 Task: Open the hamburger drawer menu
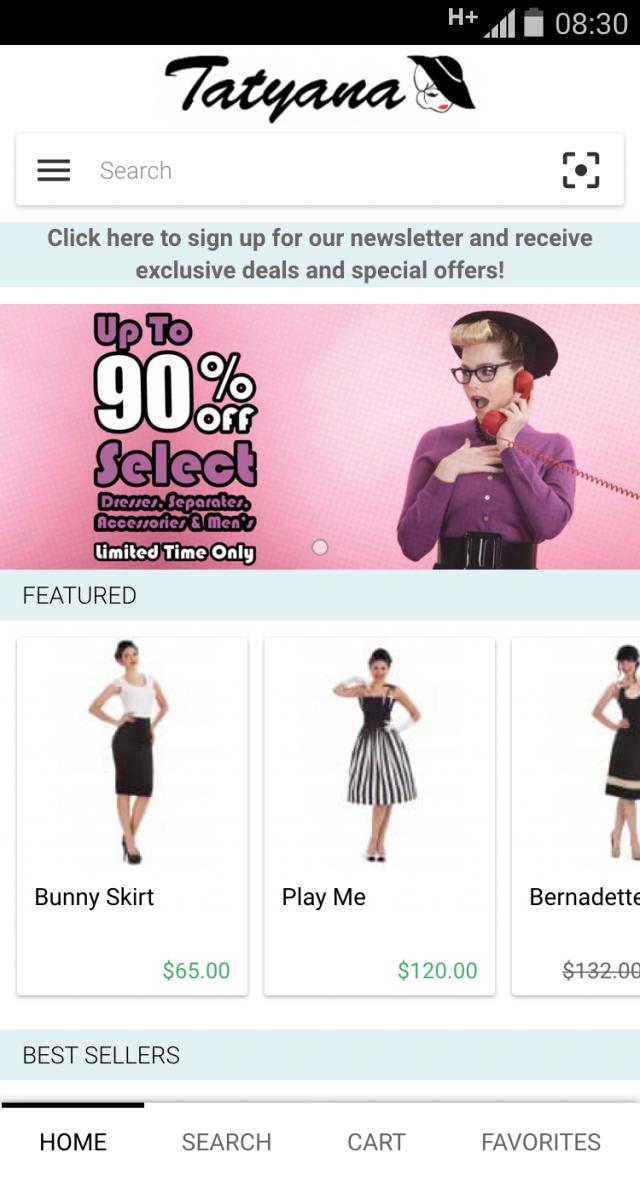(x=54, y=170)
